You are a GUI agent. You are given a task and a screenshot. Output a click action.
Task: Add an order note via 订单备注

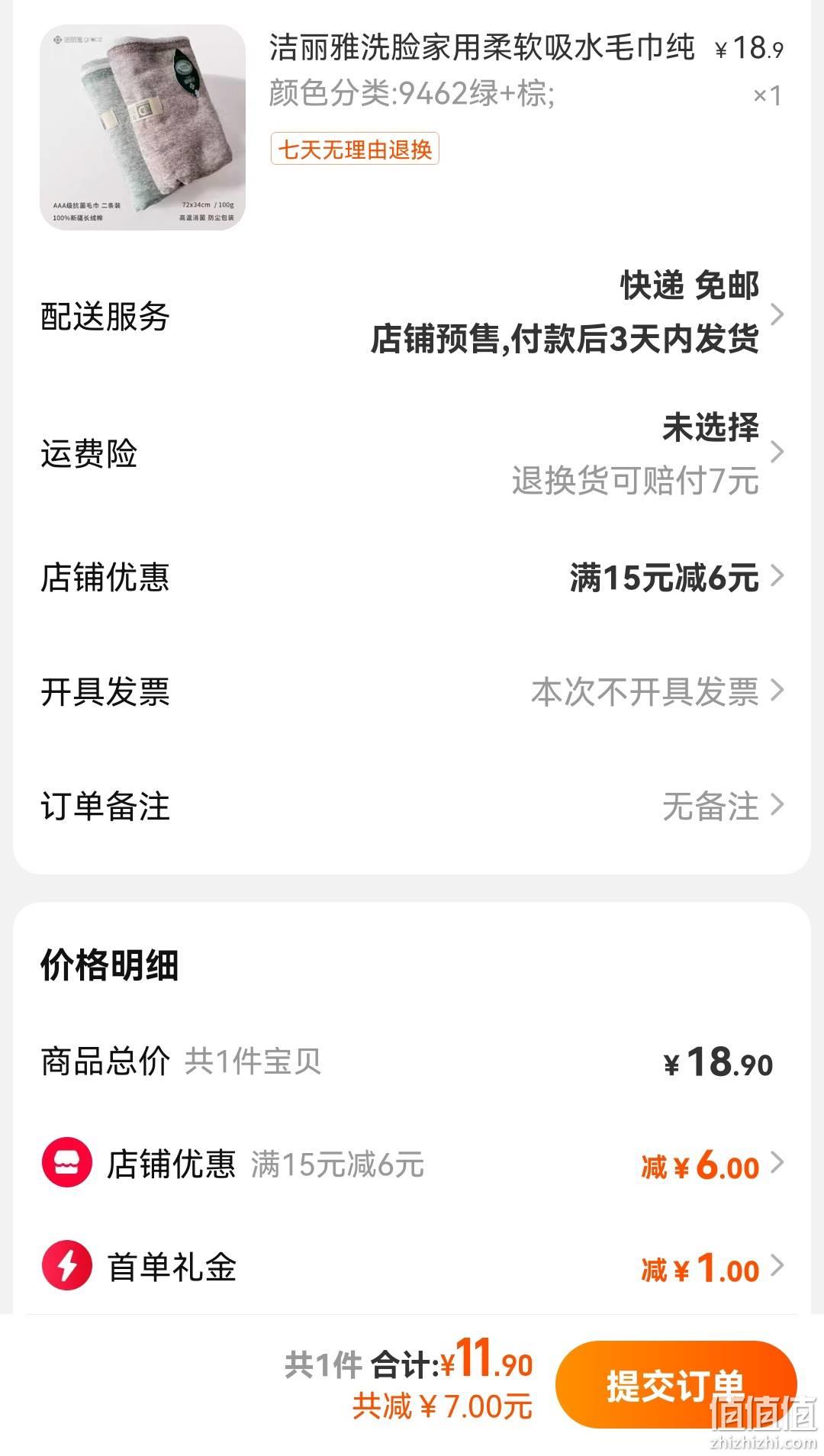click(412, 806)
